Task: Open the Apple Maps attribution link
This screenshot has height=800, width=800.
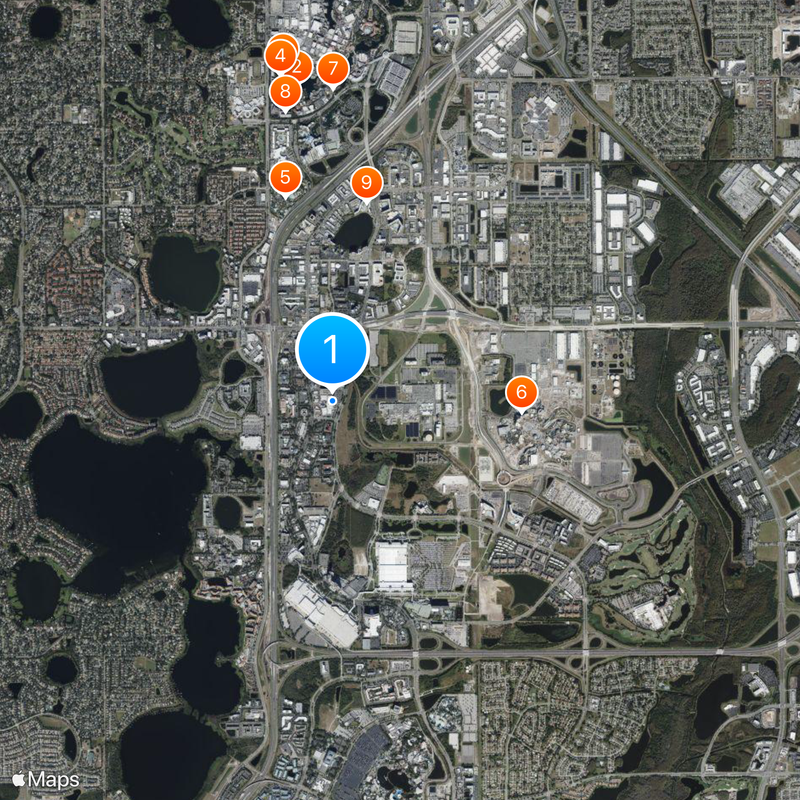Action: [46, 779]
